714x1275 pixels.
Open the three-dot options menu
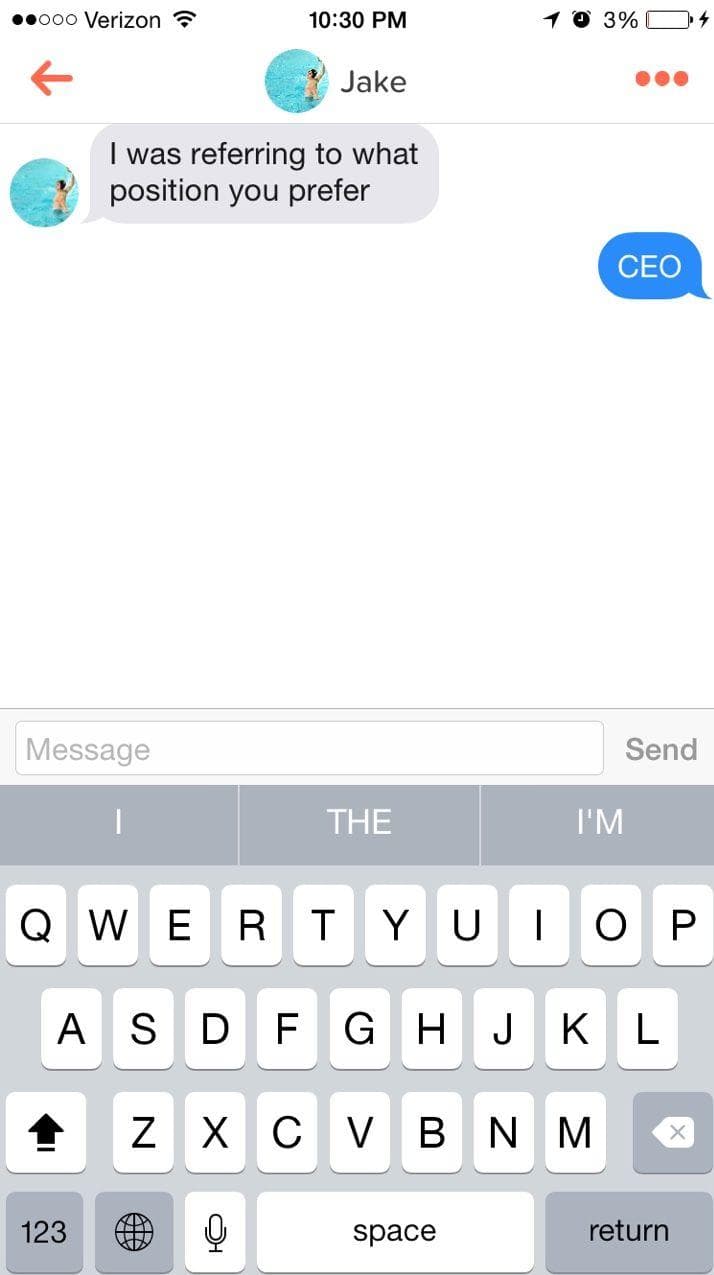click(661, 78)
